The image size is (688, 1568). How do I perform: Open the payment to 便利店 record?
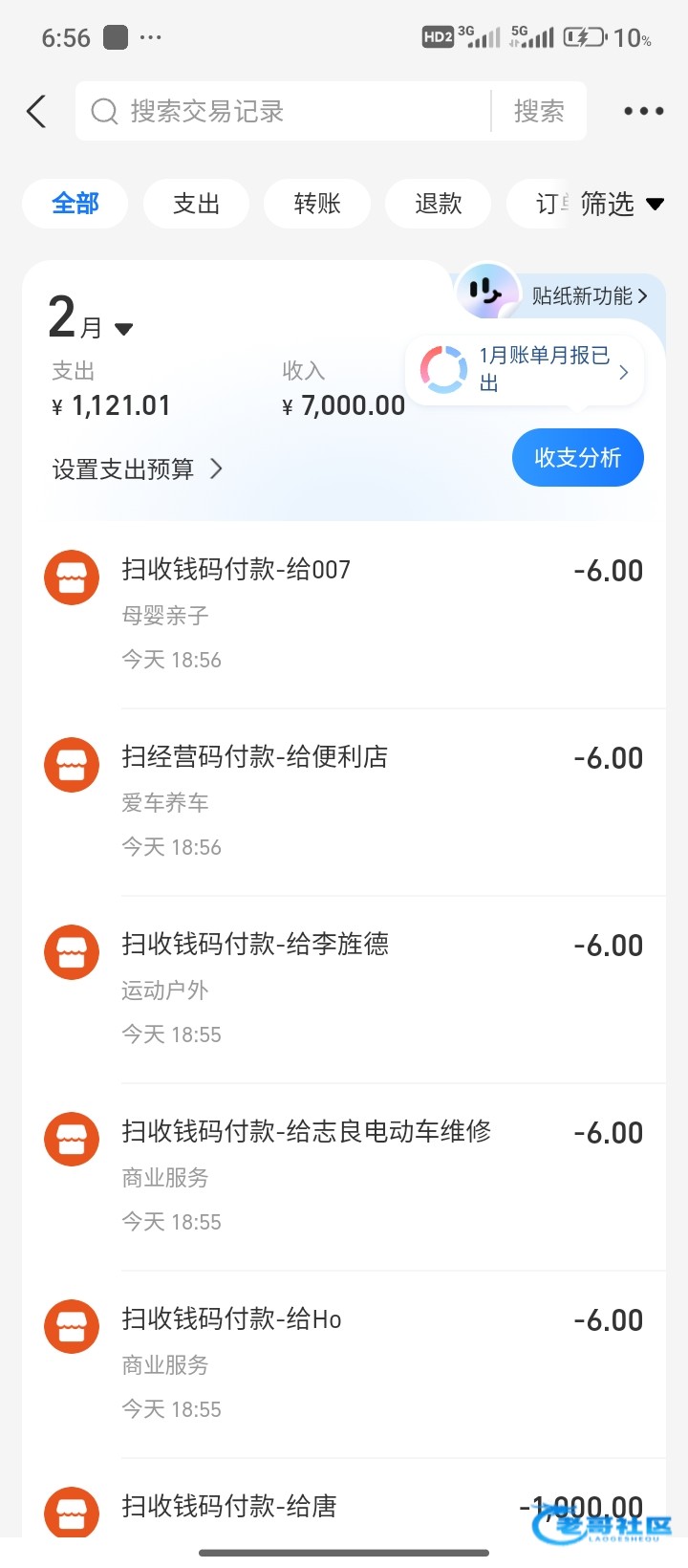pos(344,799)
